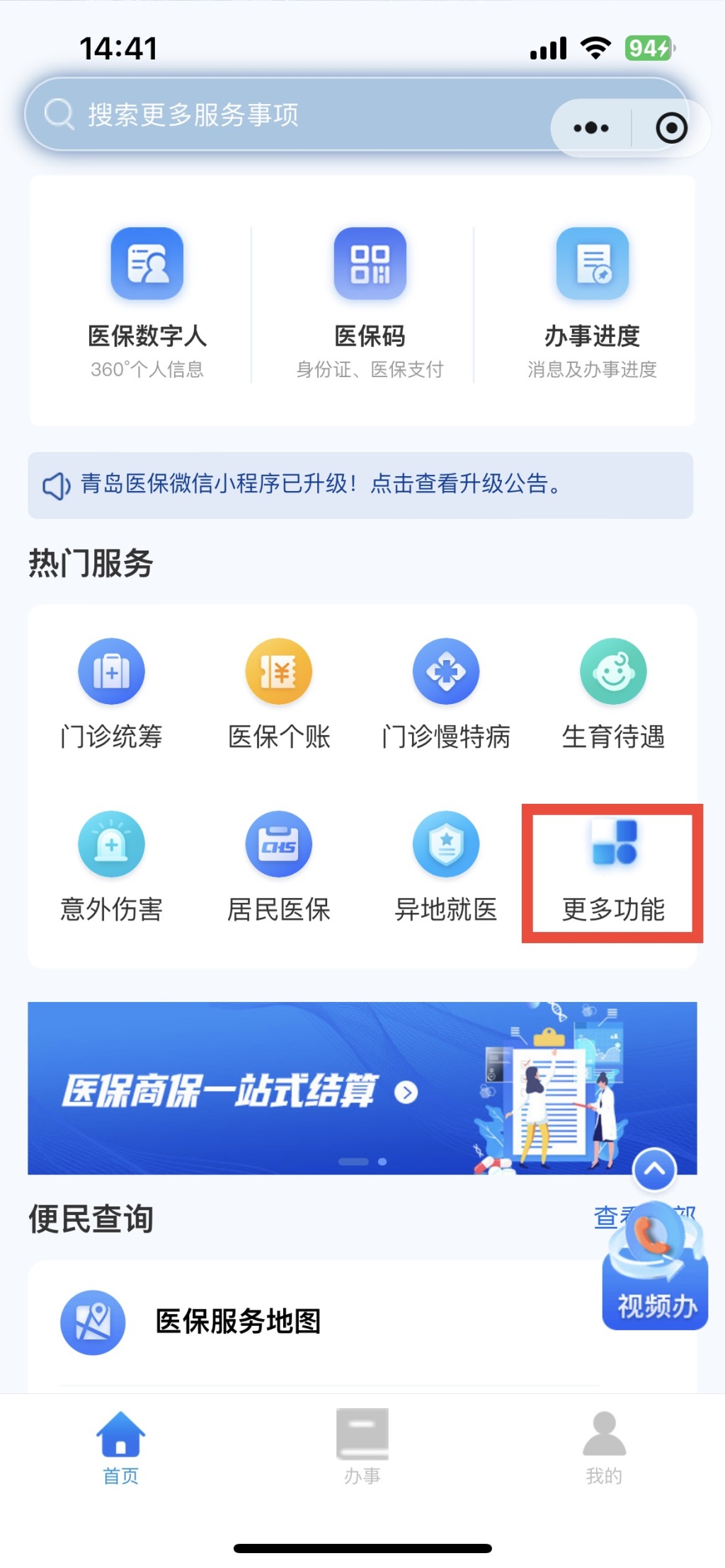The width and height of the screenshot is (725, 1568).
Task: Open 异地就医 service
Action: (446, 865)
